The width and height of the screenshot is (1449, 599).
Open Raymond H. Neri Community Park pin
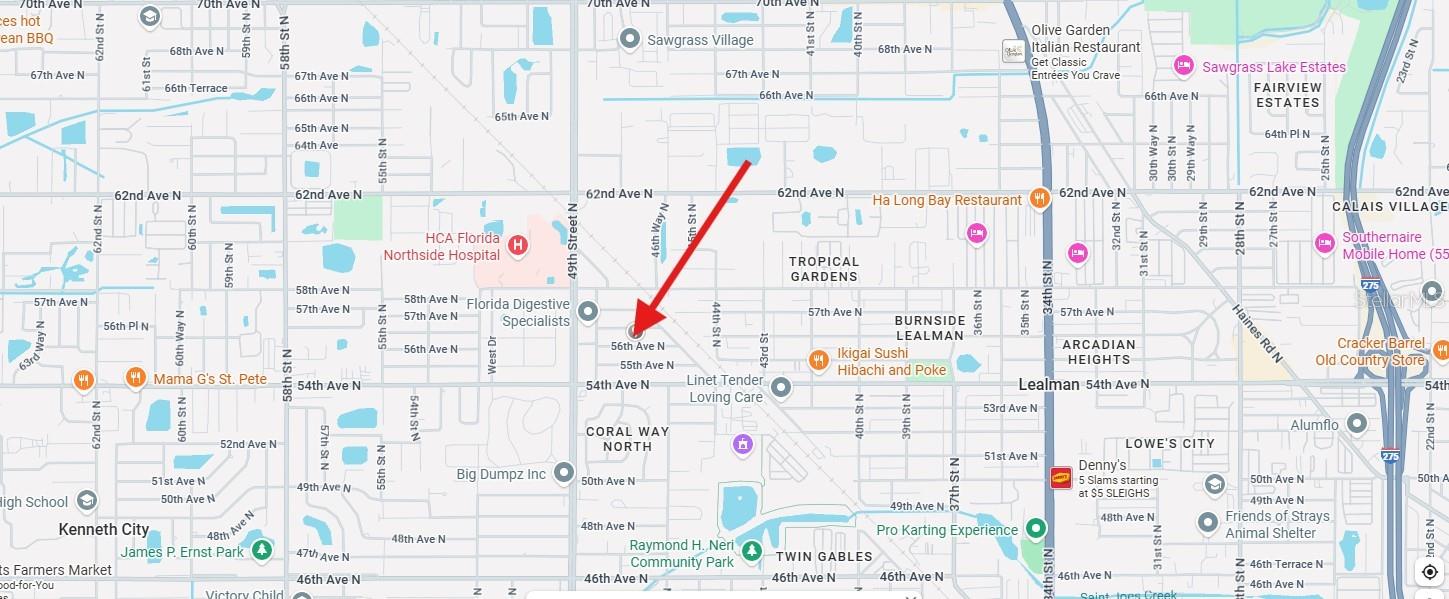[751, 550]
